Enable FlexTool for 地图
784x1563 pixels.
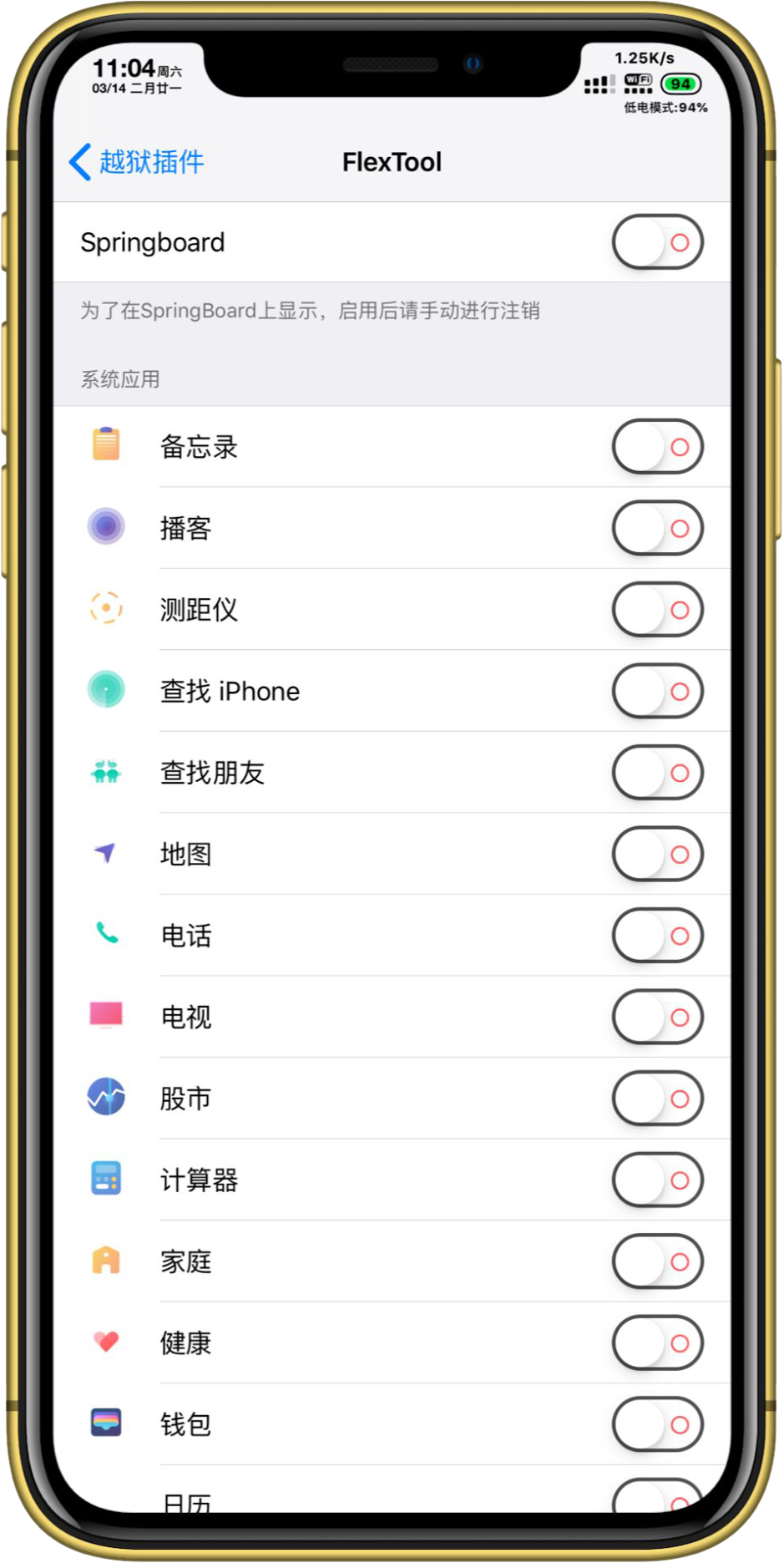[657, 854]
